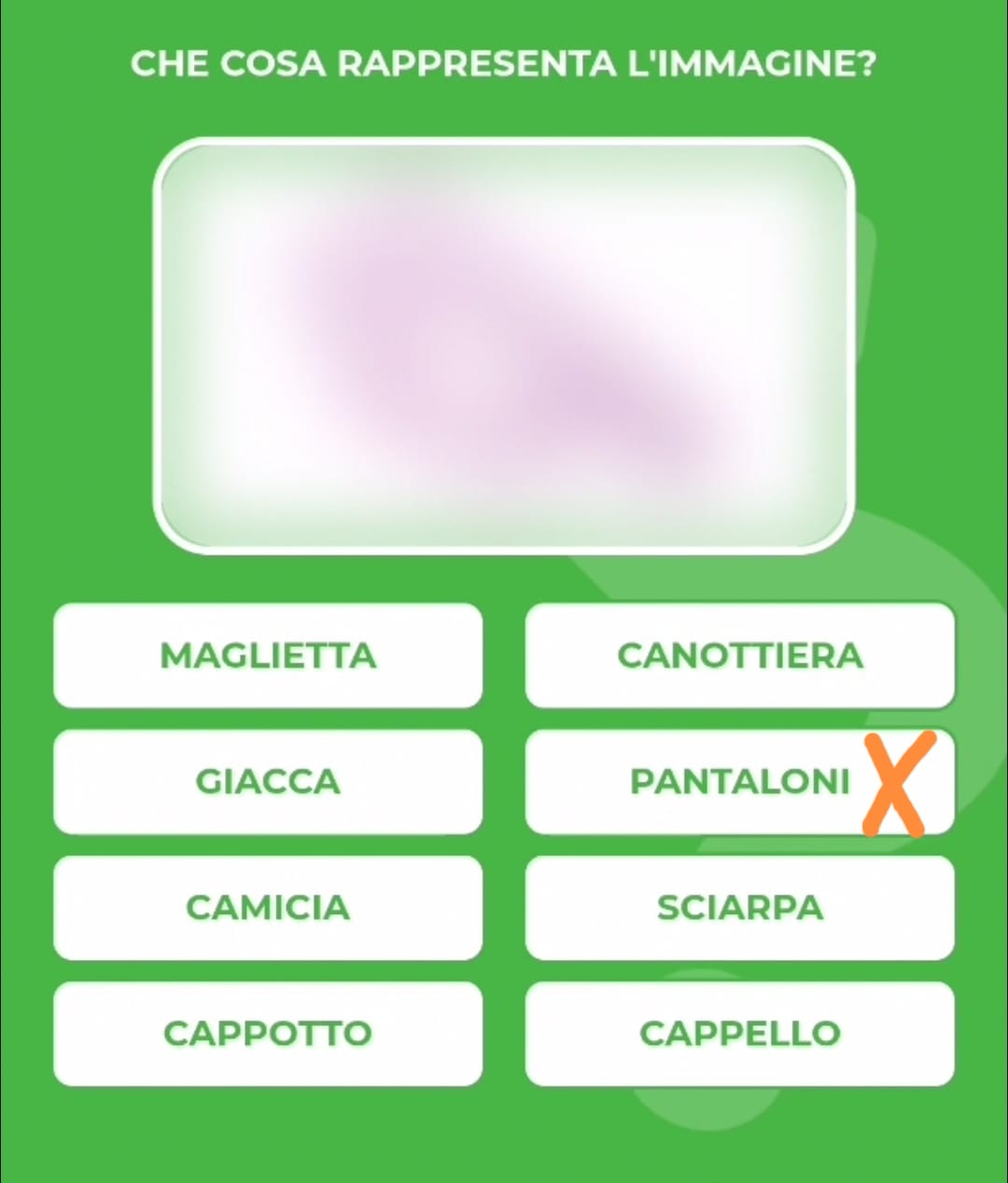This screenshot has width=1008, height=1183.
Task: Choose CANOTTIERA as the answer
Action: coord(739,655)
